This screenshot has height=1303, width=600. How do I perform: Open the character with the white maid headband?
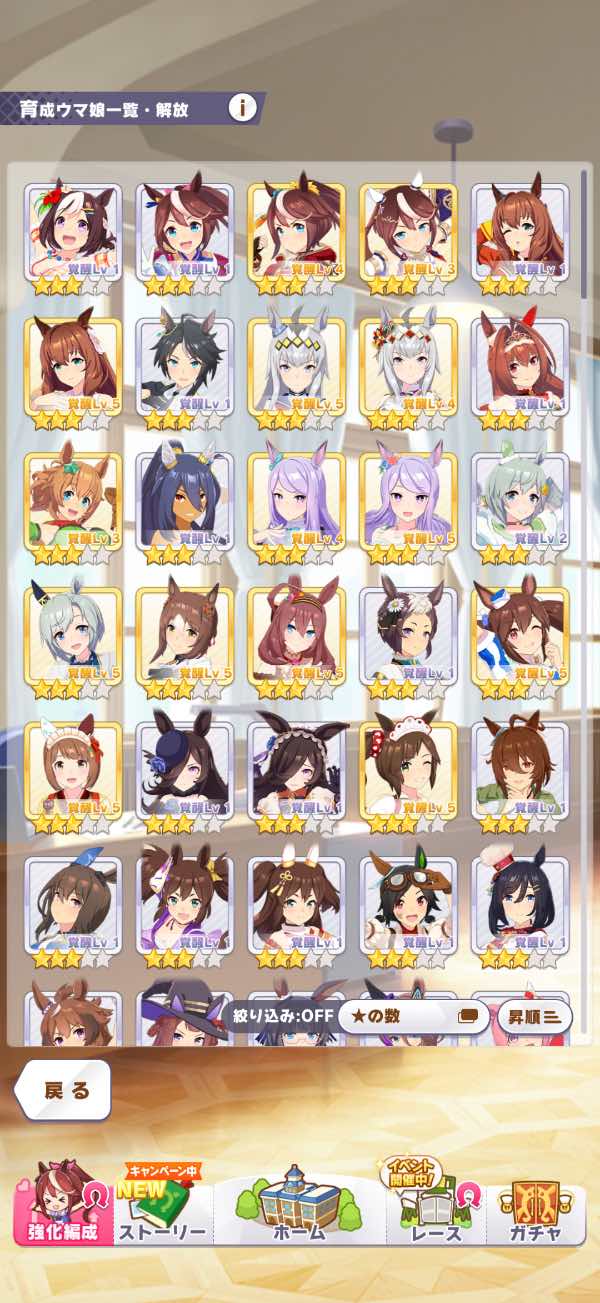73,768
